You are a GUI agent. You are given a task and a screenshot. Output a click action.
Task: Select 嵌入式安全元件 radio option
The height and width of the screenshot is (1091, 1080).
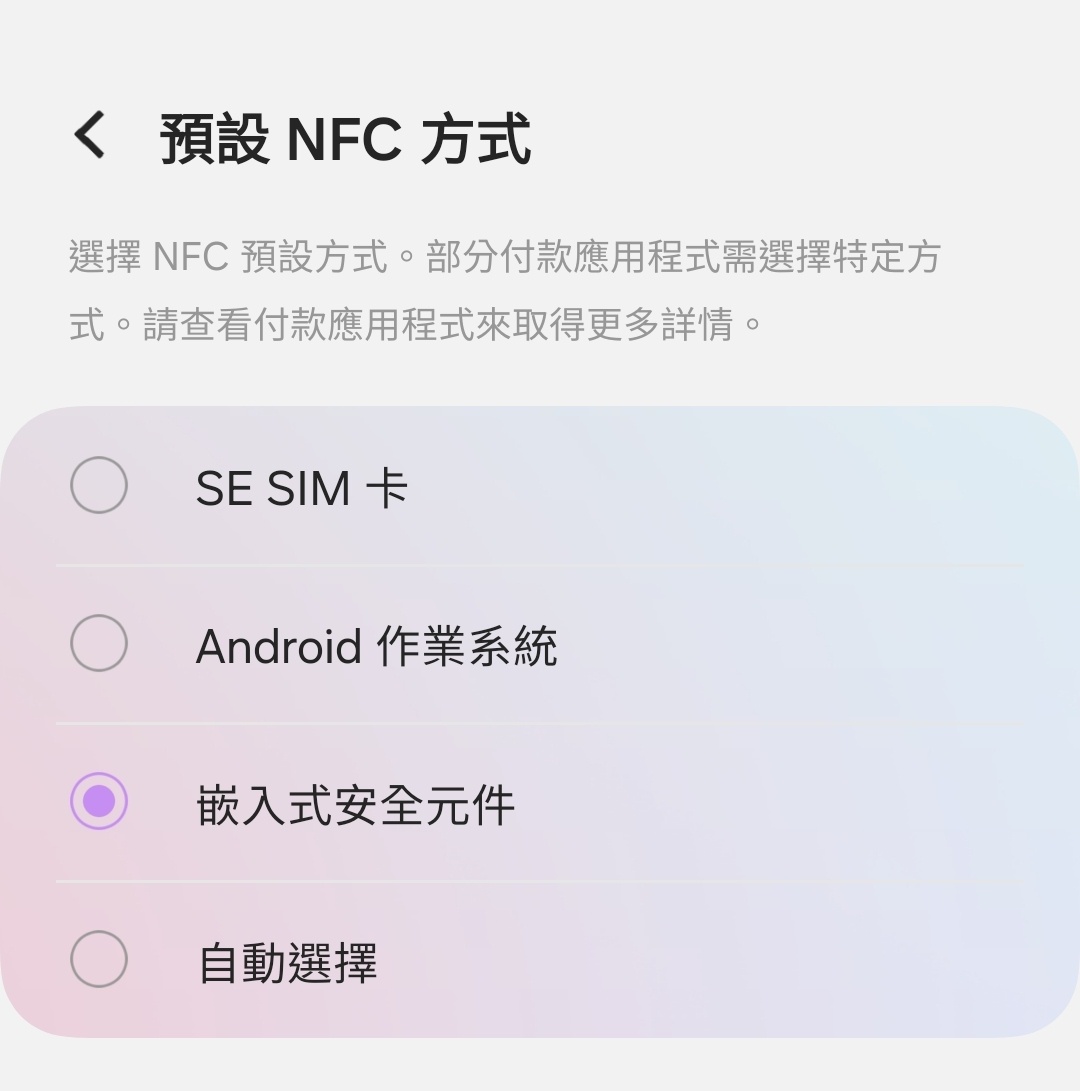coord(99,801)
